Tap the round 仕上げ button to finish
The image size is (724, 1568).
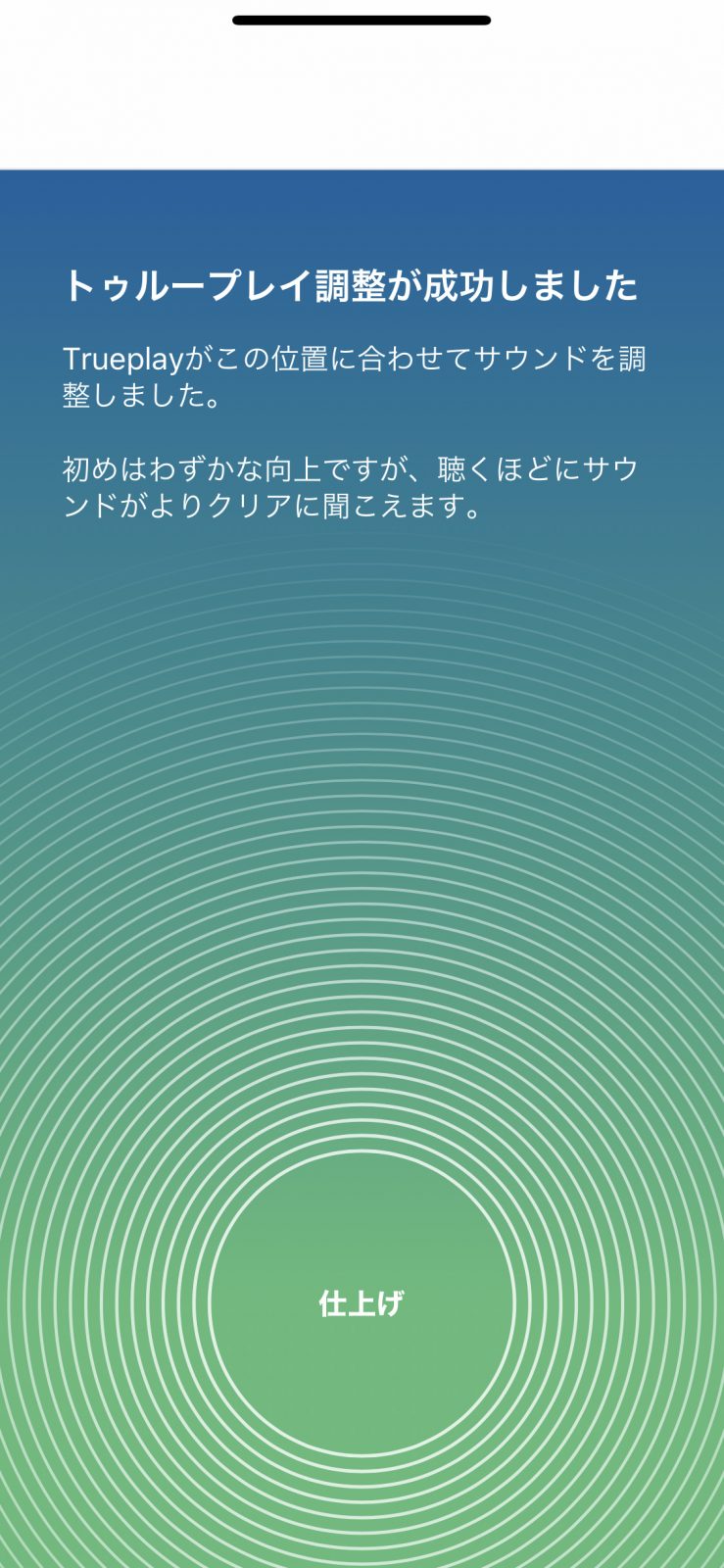362,1302
